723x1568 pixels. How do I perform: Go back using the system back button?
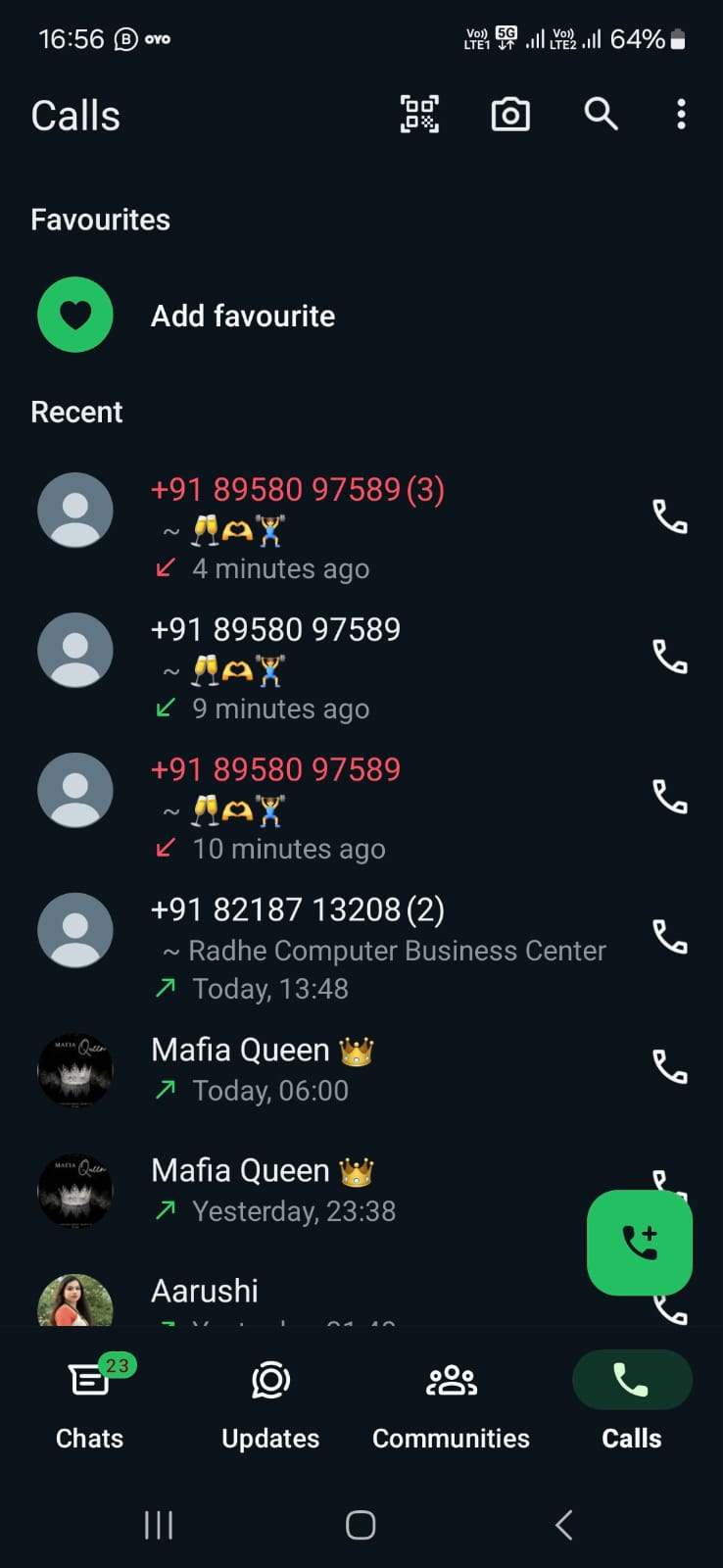563,1525
